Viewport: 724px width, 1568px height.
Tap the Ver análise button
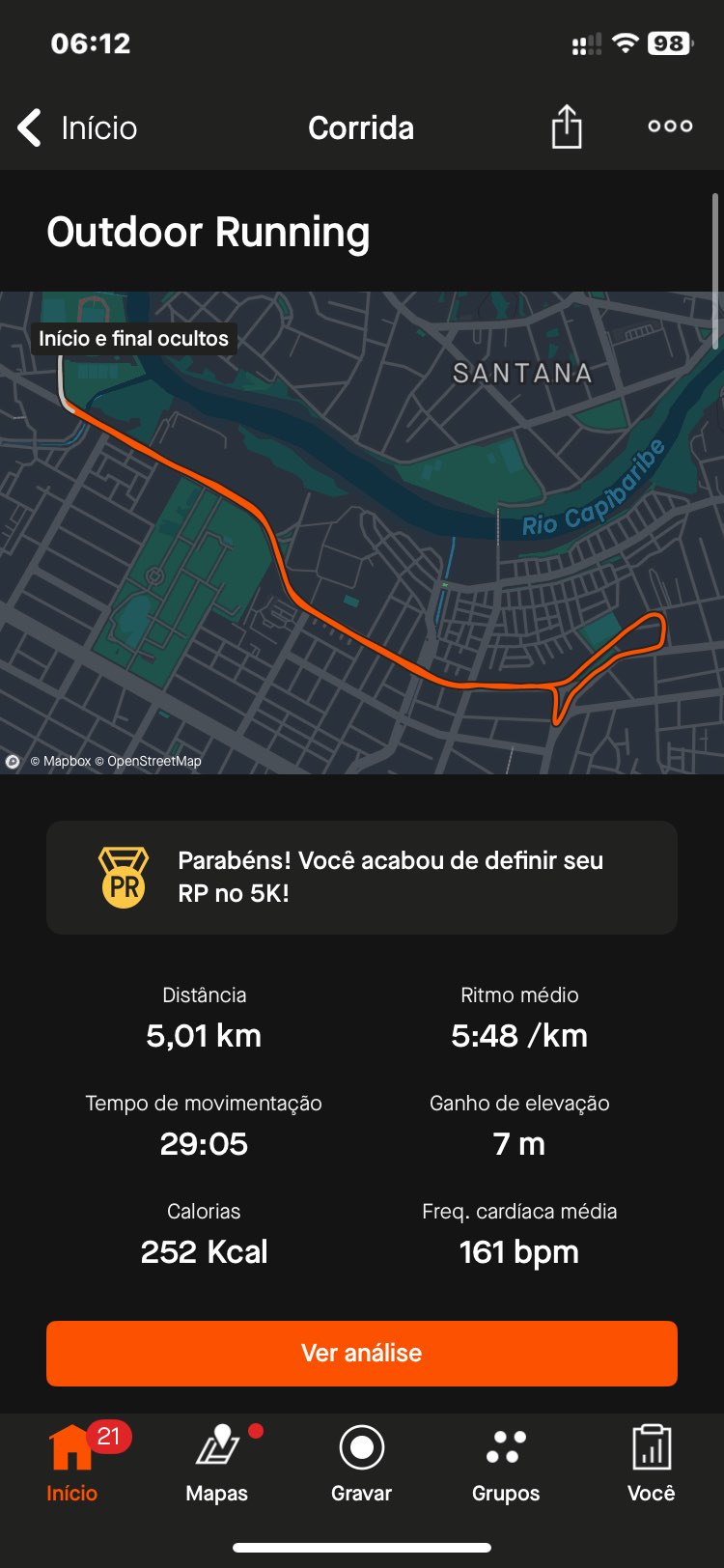point(362,1353)
